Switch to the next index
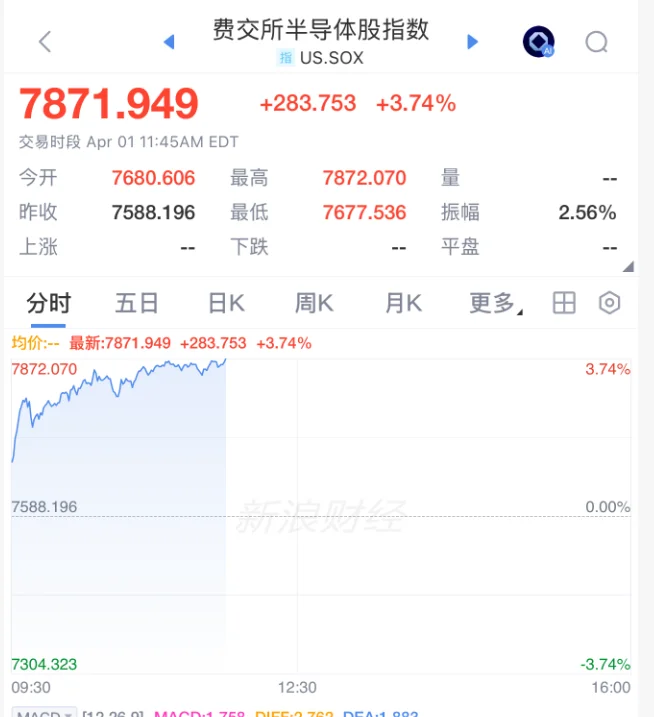 tap(473, 42)
